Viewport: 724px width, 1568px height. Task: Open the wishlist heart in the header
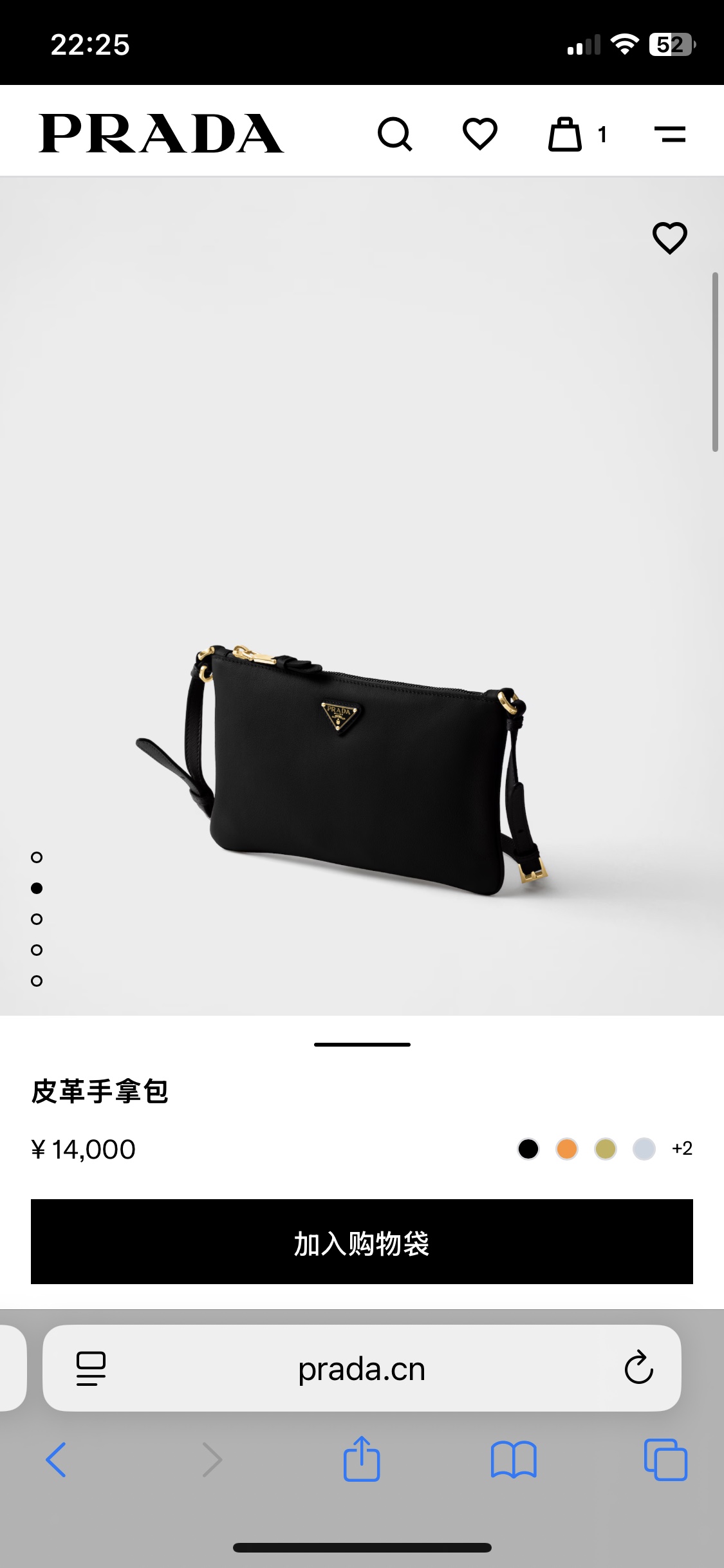(x=480, y=134)
